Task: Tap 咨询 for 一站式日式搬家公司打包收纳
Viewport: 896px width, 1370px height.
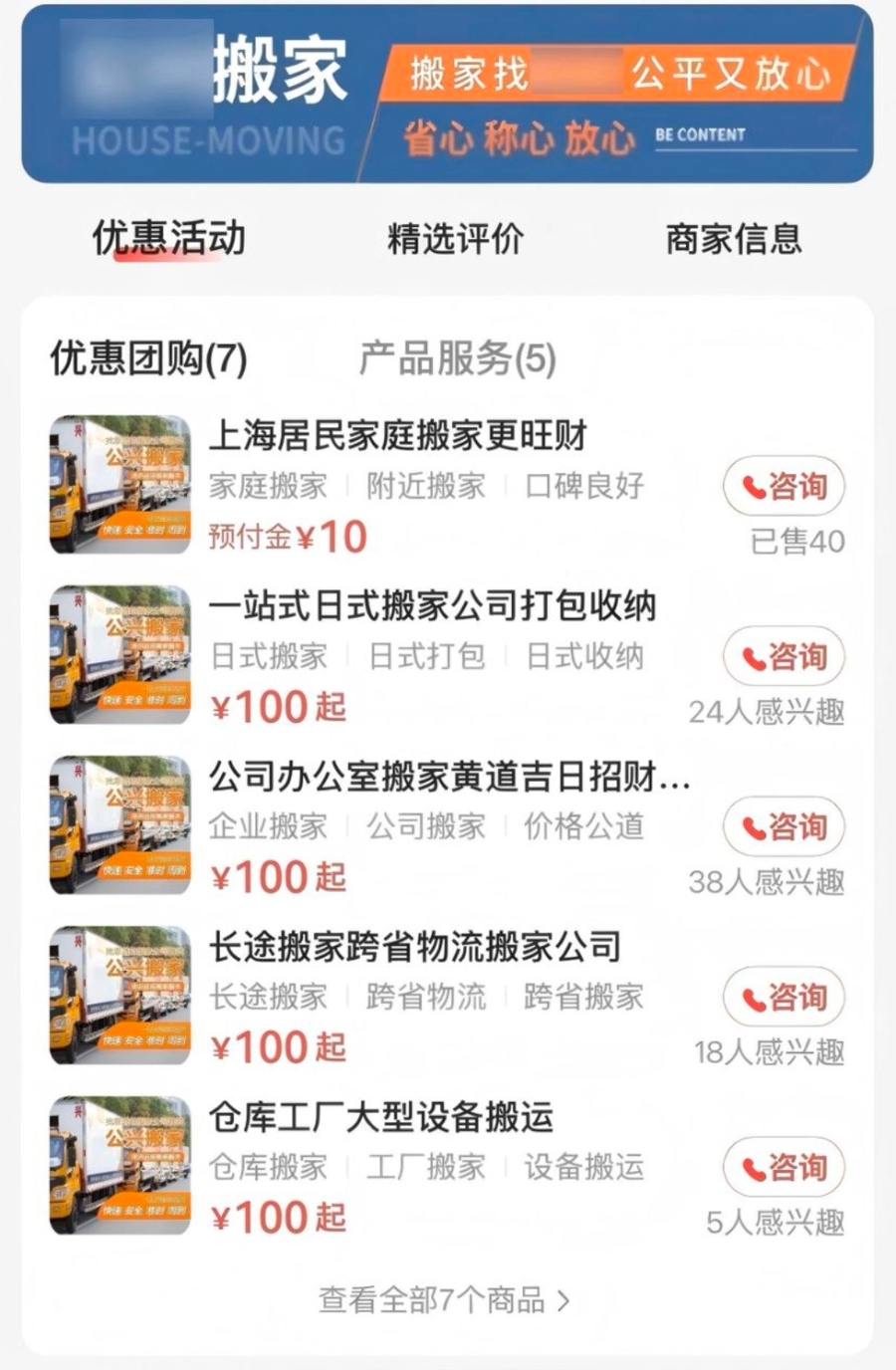Action: pyautogui.click(x=784, y=657)
